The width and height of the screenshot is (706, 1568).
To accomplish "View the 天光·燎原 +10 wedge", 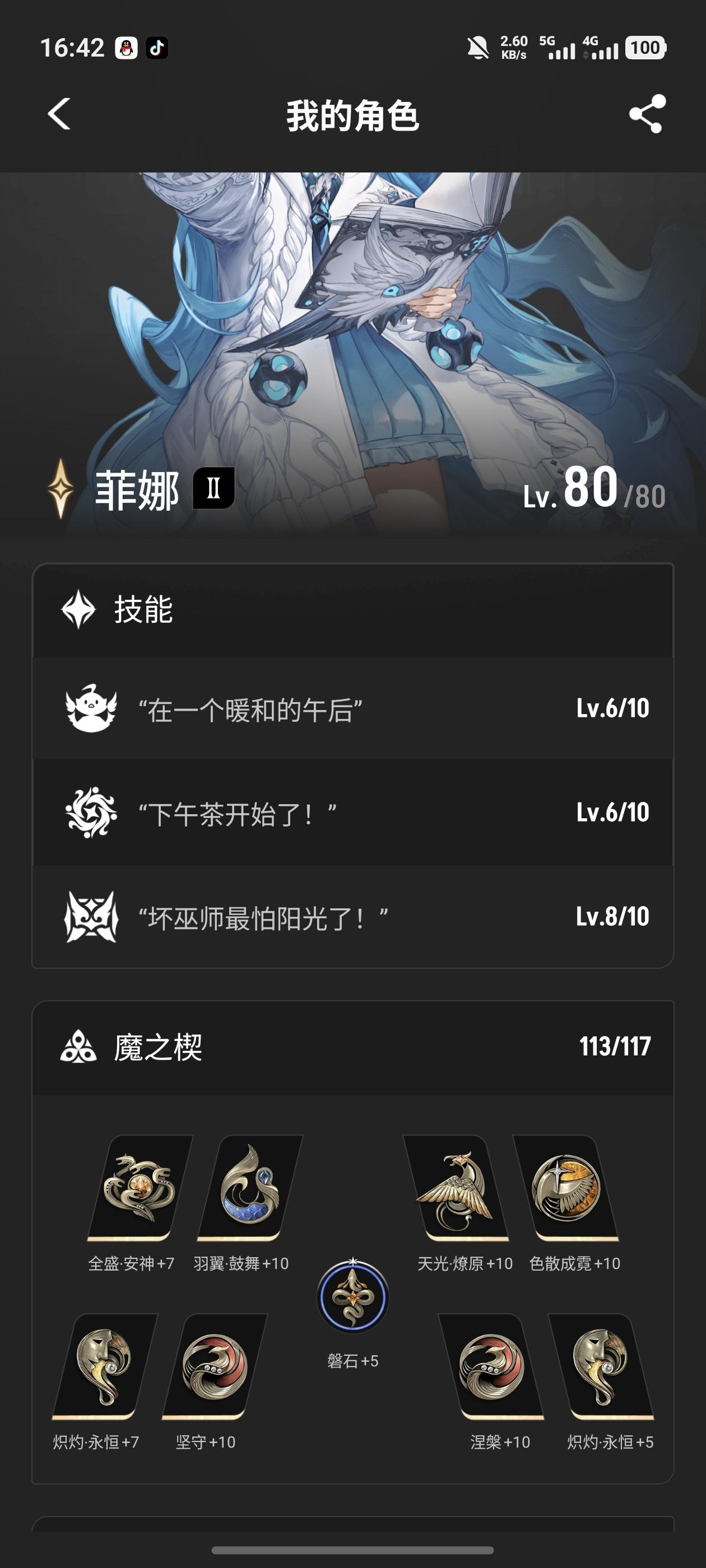I will pyautogui.click(x=456, y=1187).
